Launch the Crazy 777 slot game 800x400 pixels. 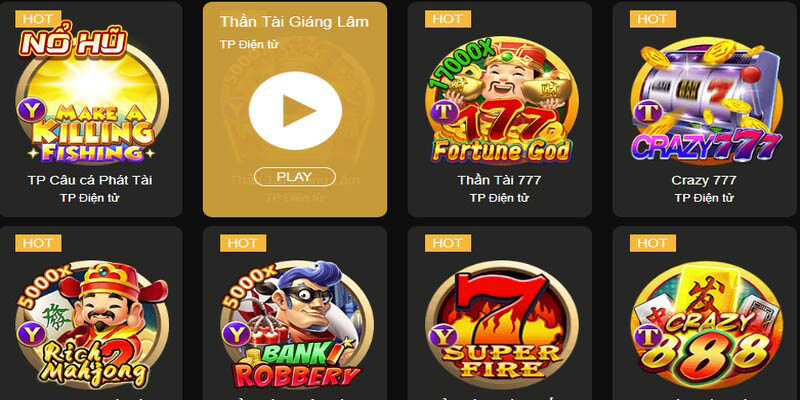pyautogui.click(x=703, y=100)
